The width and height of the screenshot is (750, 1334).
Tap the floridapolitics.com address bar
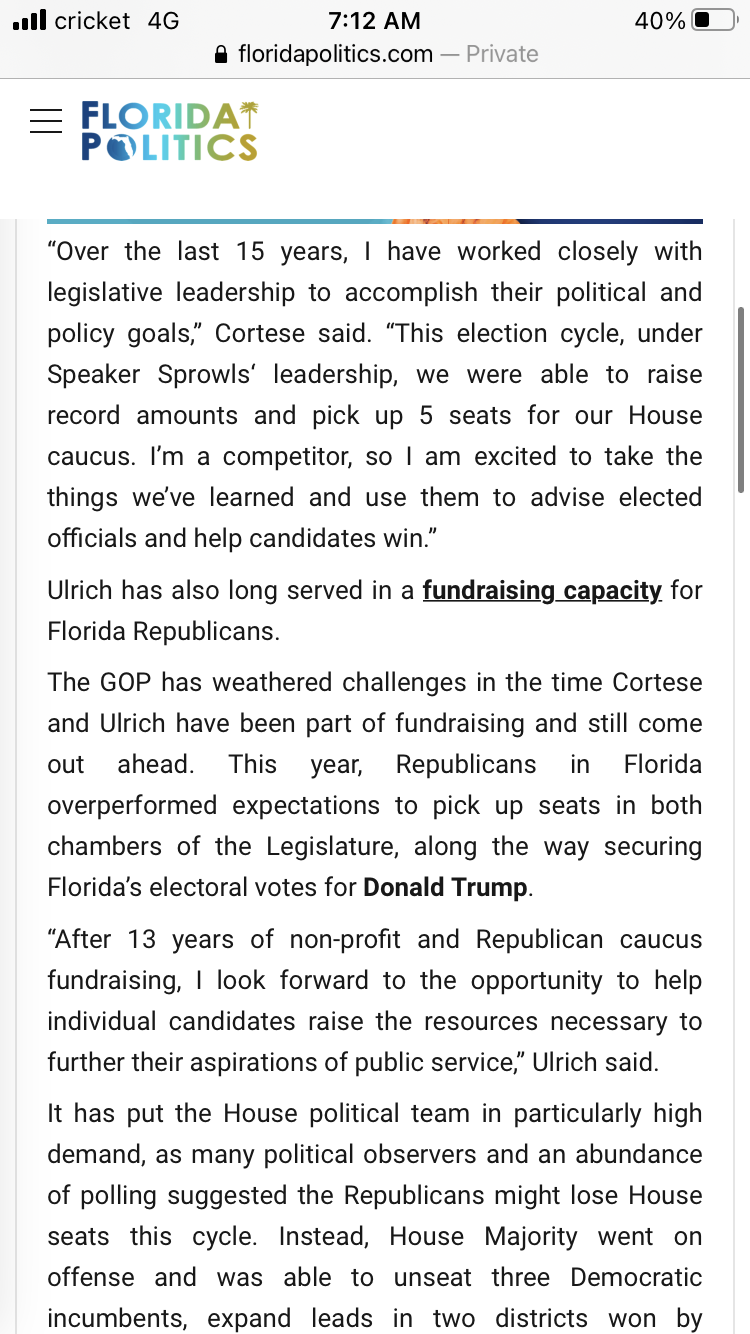[376, 54]
